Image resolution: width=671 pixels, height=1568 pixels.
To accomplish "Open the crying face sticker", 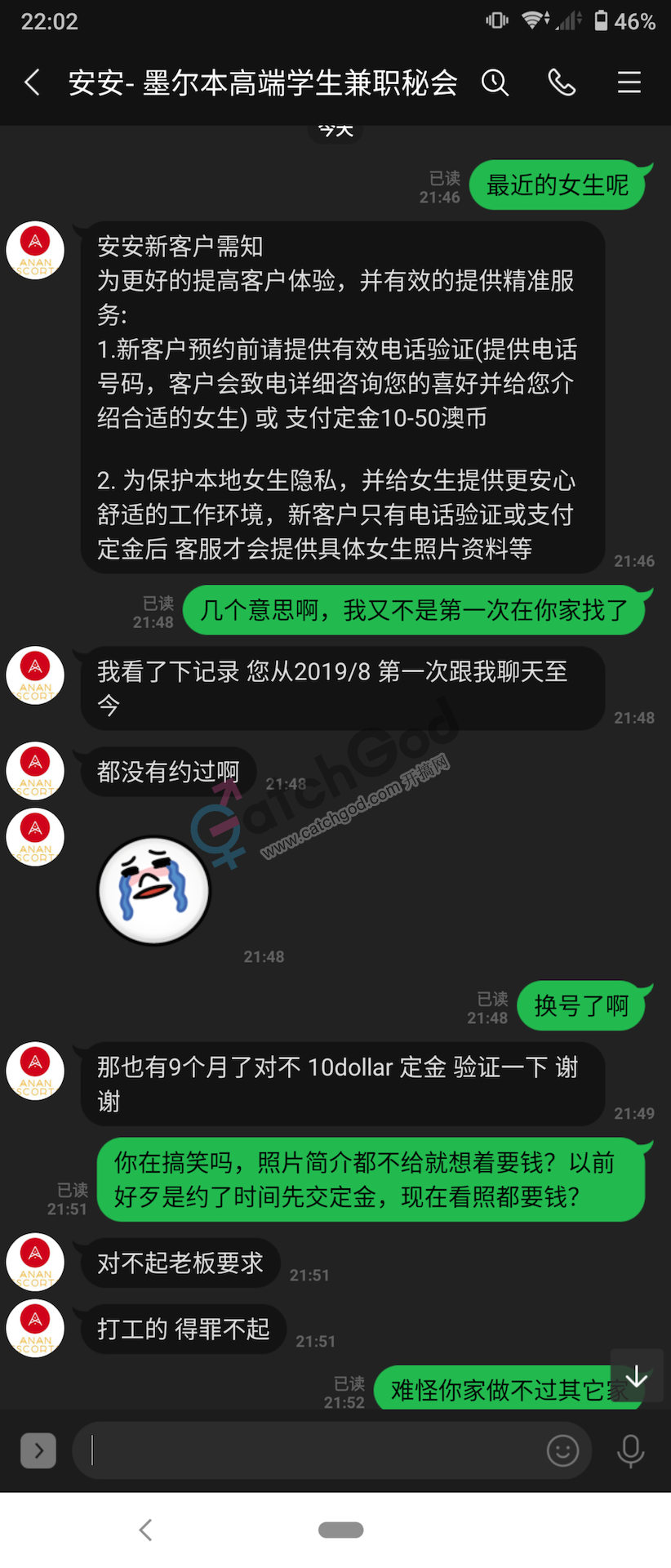I will [153, 890].
